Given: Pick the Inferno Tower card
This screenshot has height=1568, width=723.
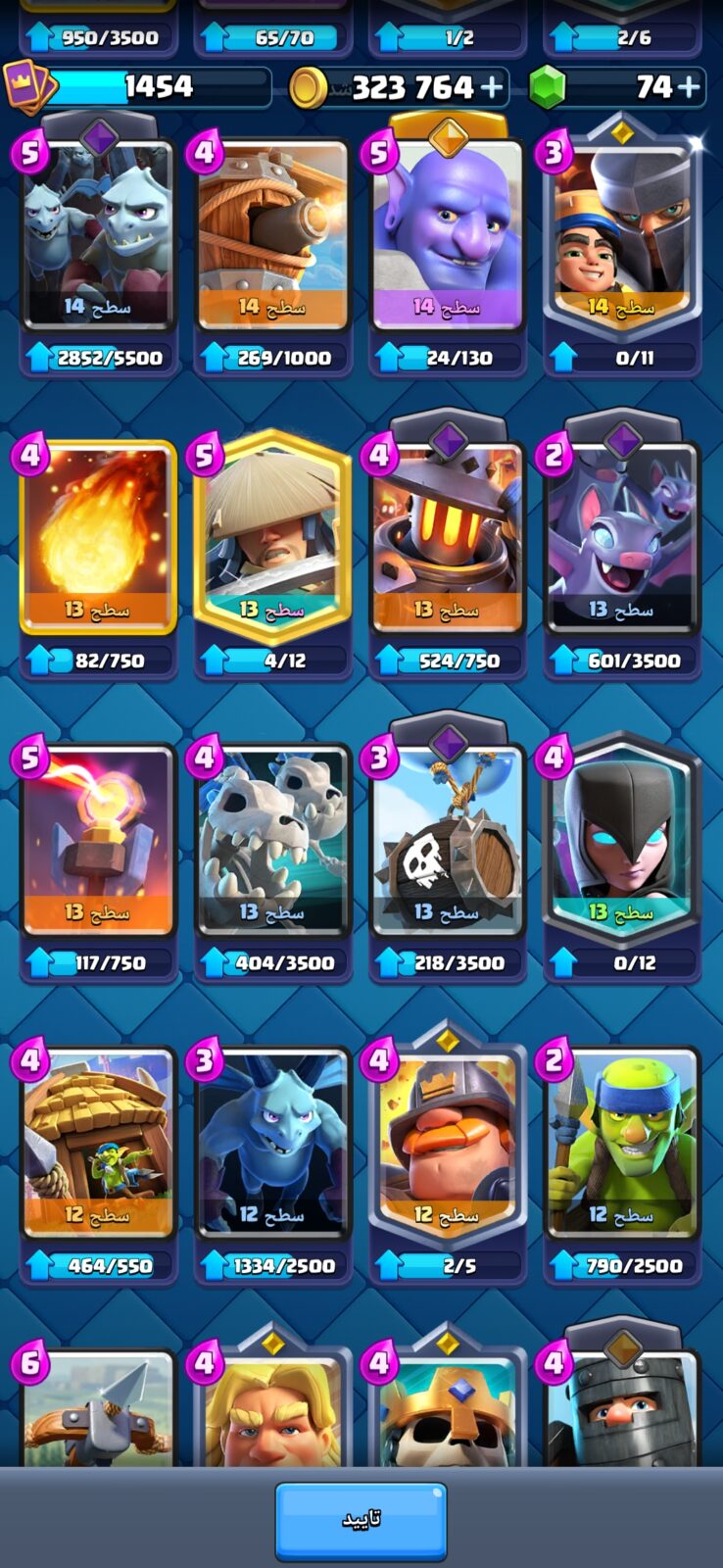Looking at the screenshot, I should click(x=98, y=840).
